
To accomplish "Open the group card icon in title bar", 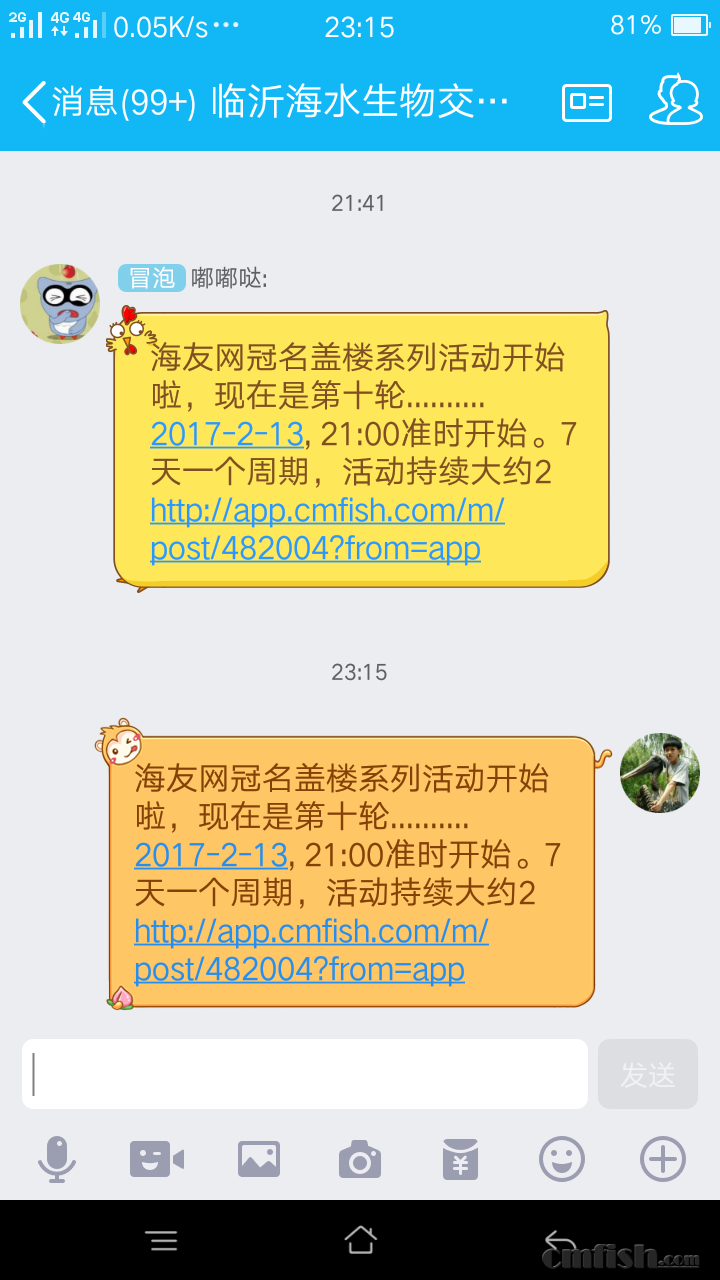I will click(586, 101).
